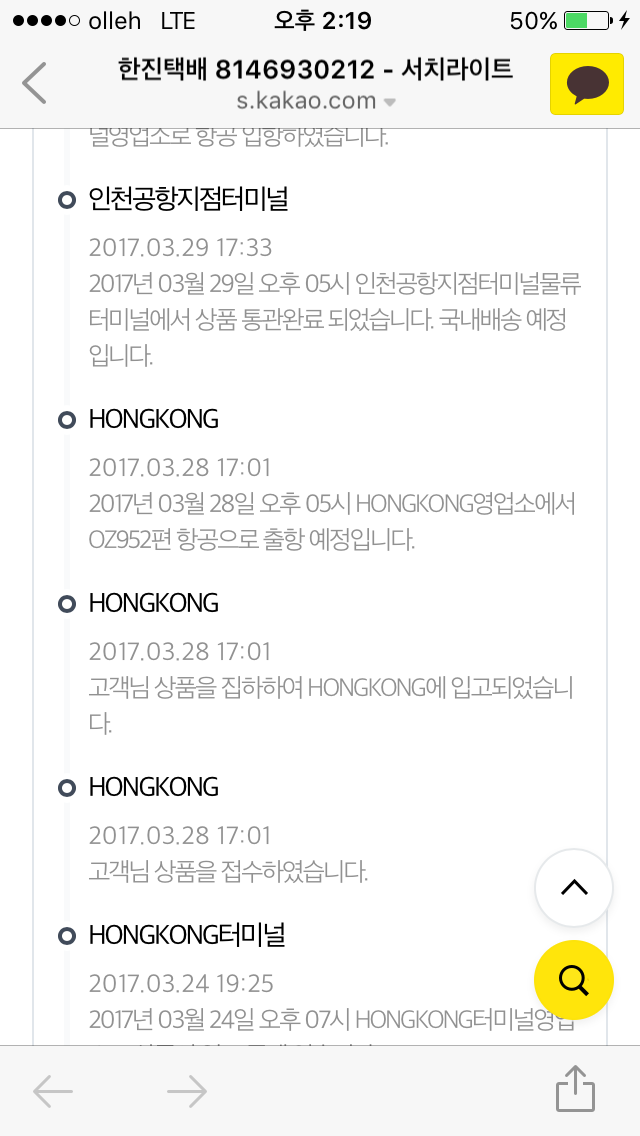Screen dimensions: 640x1136
Task: Expand the s.kakao.com address dropdown
Action: click(x=390, y=102)
